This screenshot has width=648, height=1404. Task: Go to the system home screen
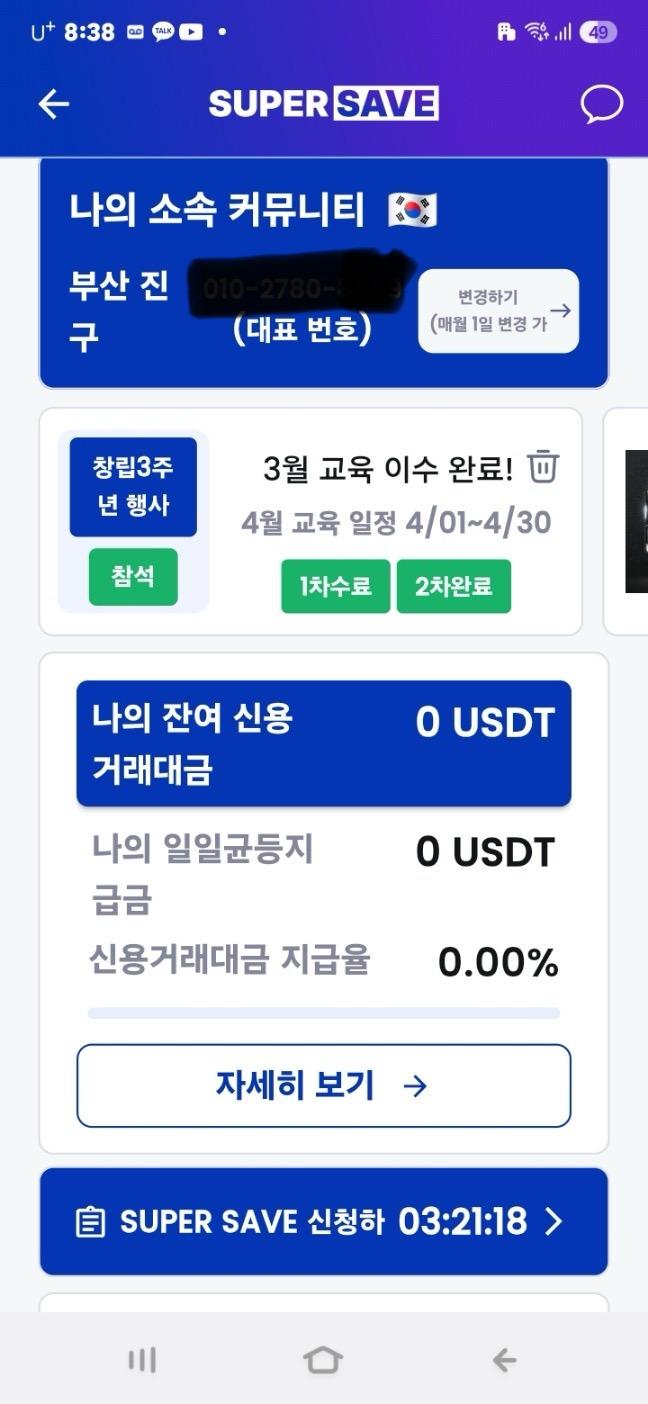[323, 1359]
